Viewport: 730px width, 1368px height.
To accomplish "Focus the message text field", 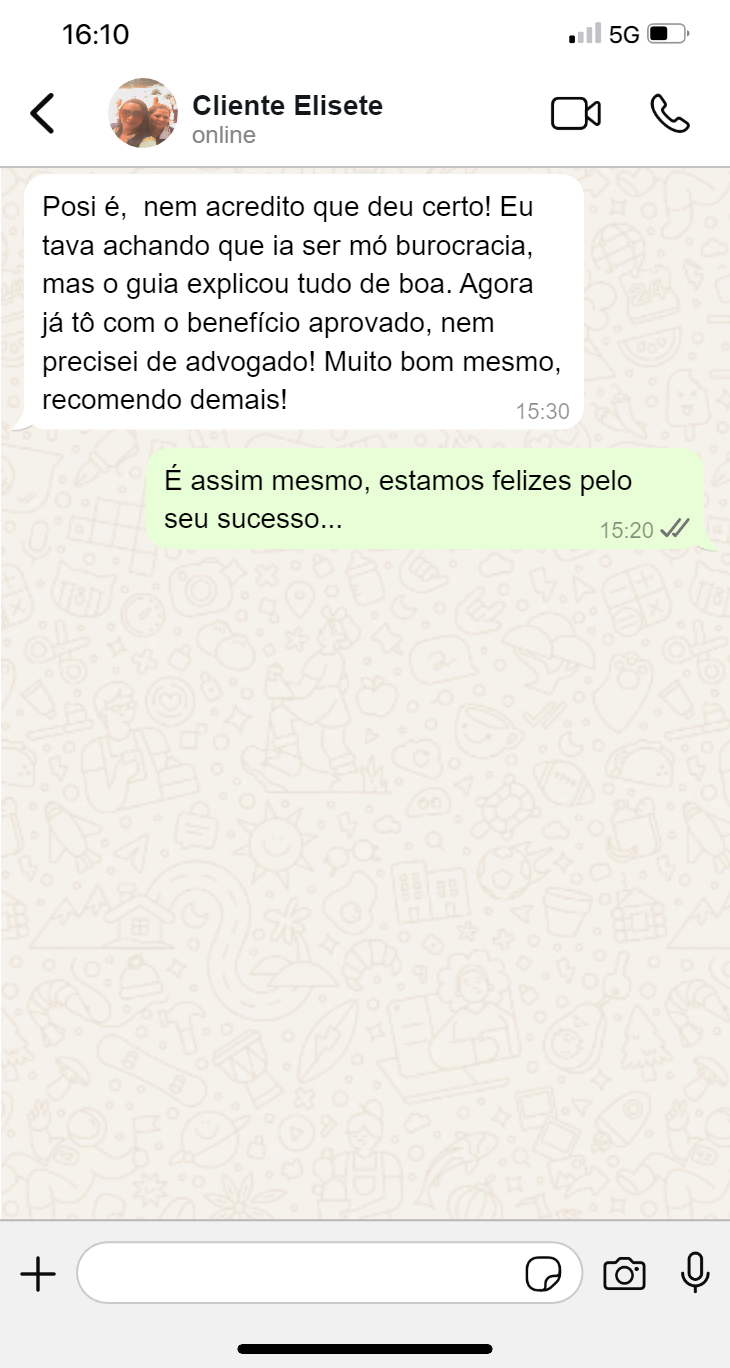I will pos(300,1273).
